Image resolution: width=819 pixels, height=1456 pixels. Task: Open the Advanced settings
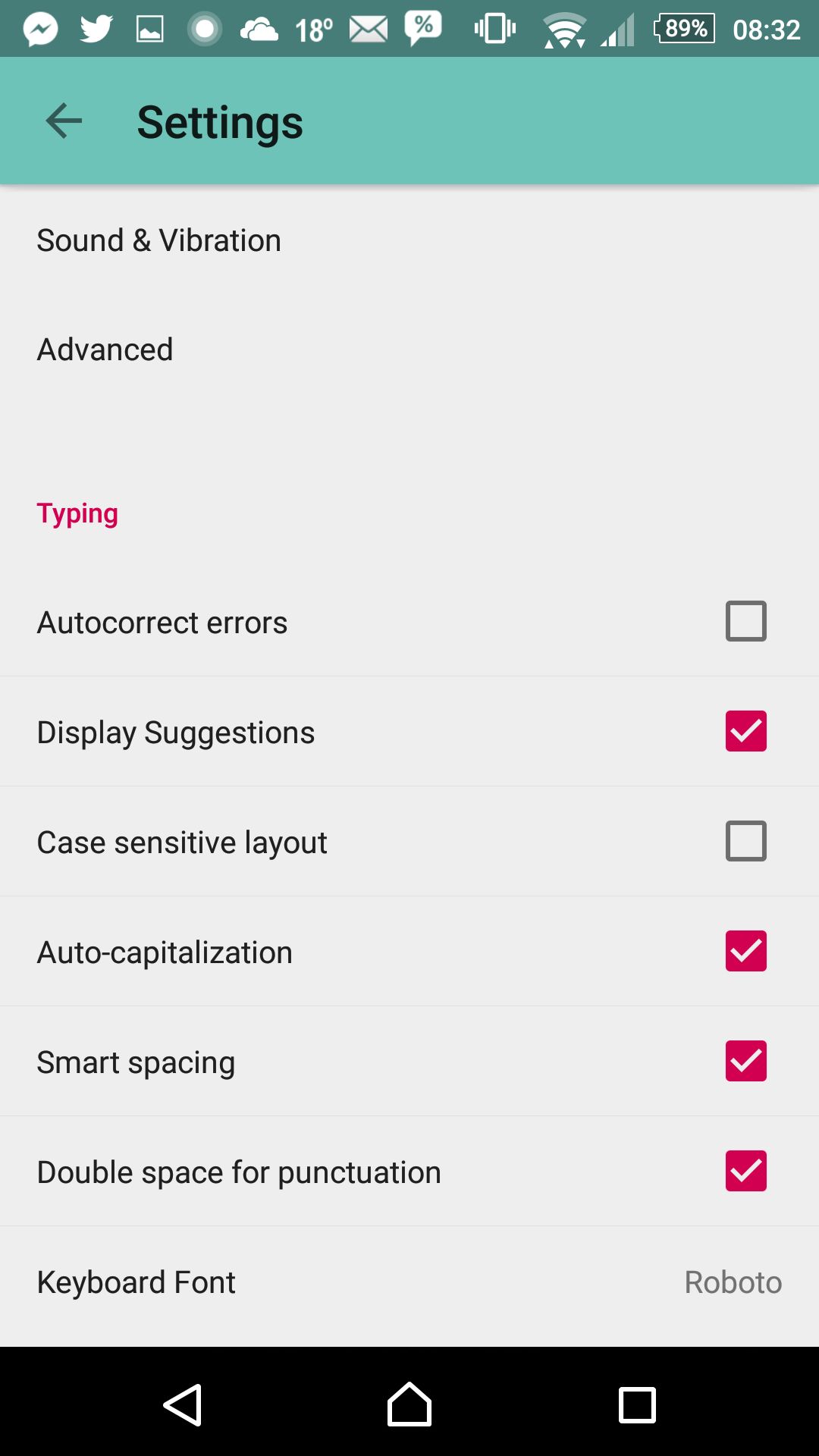click(409, 350)
